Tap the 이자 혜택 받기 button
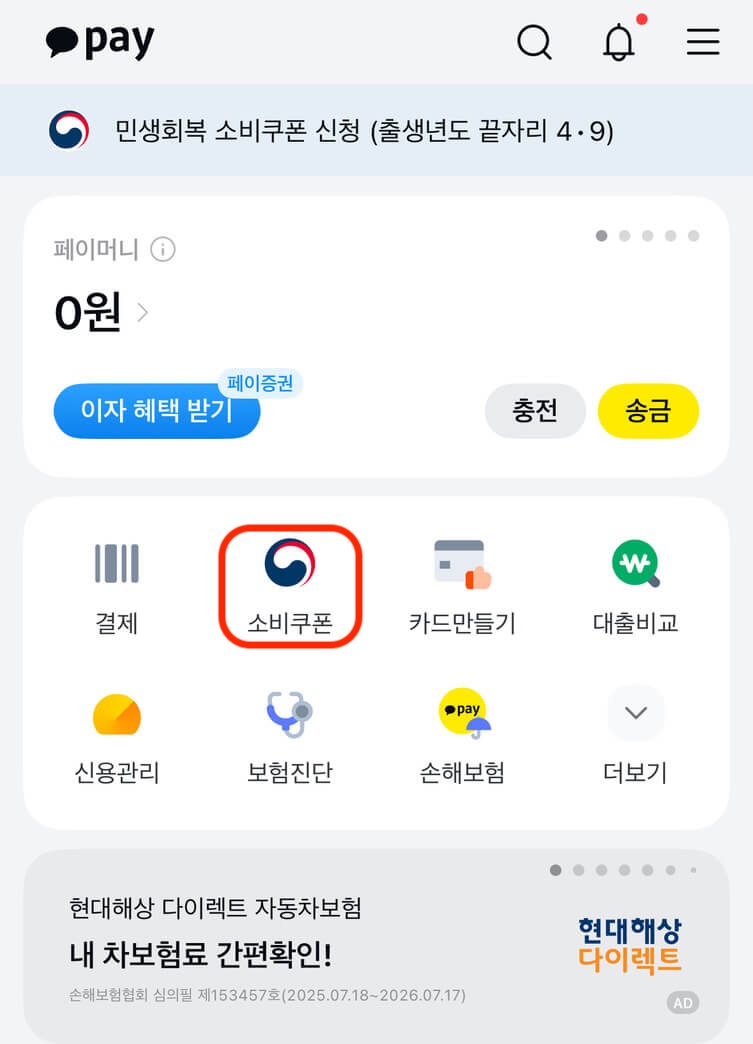 (156, 411)
